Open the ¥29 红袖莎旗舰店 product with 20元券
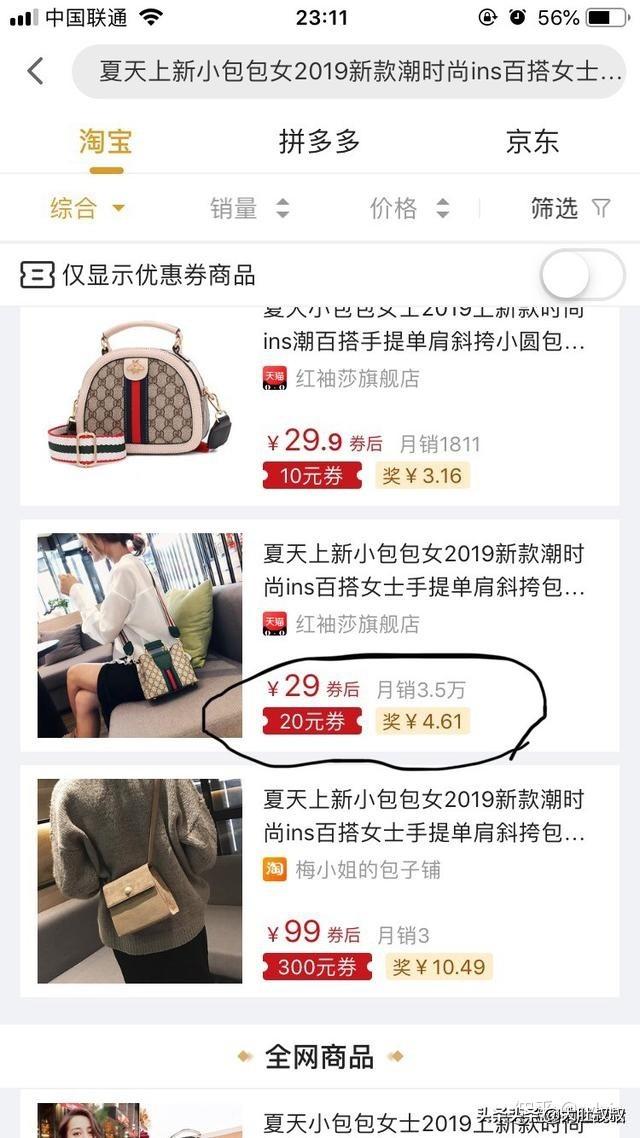The height and width of the screenshot is (1138, 640). [x=319, y=635]
